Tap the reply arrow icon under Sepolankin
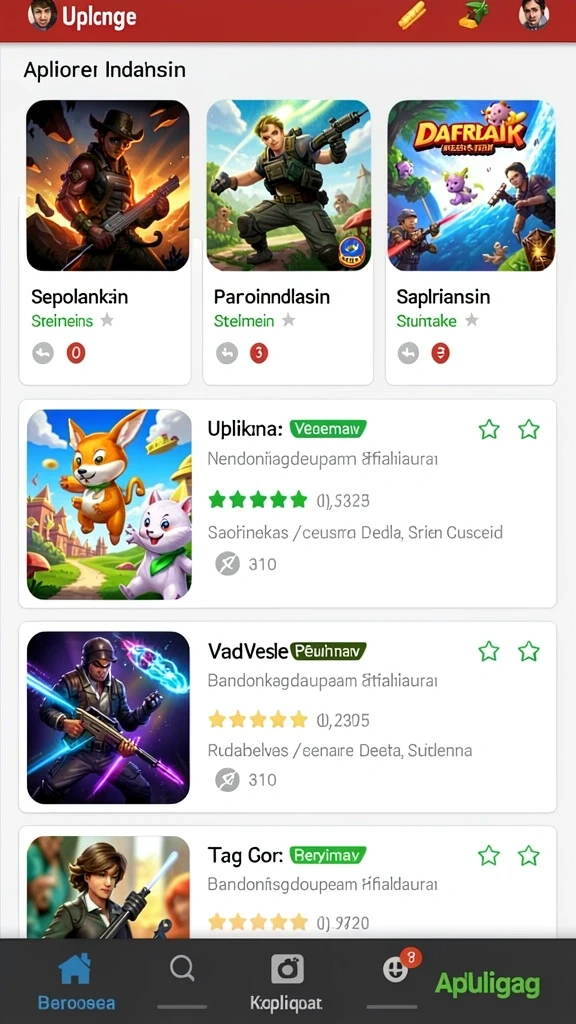Screen dimensions: 576x1024 pos(43,353)
